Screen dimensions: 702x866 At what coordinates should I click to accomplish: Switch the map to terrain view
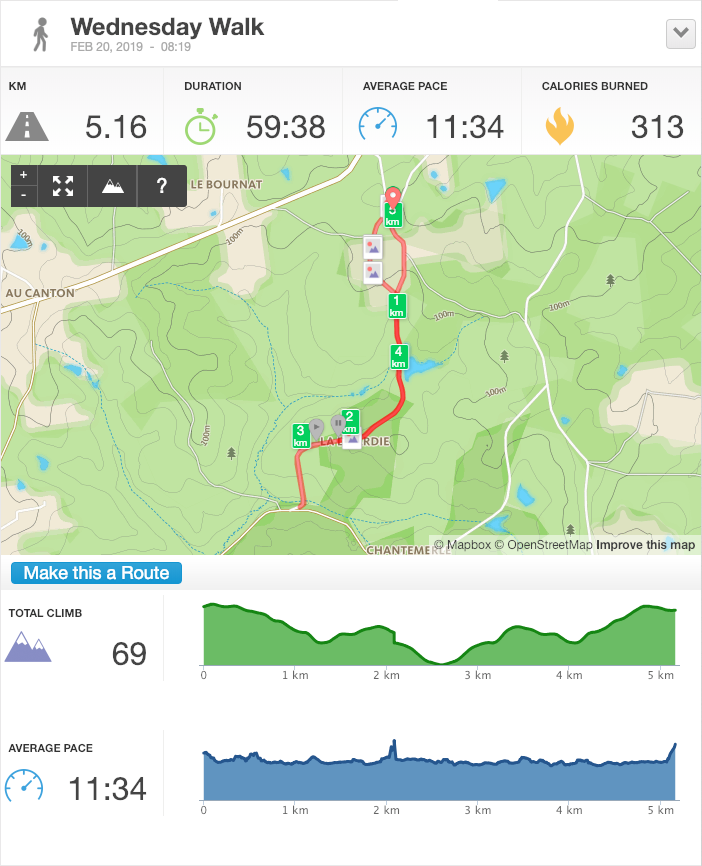tap(113, 186)
